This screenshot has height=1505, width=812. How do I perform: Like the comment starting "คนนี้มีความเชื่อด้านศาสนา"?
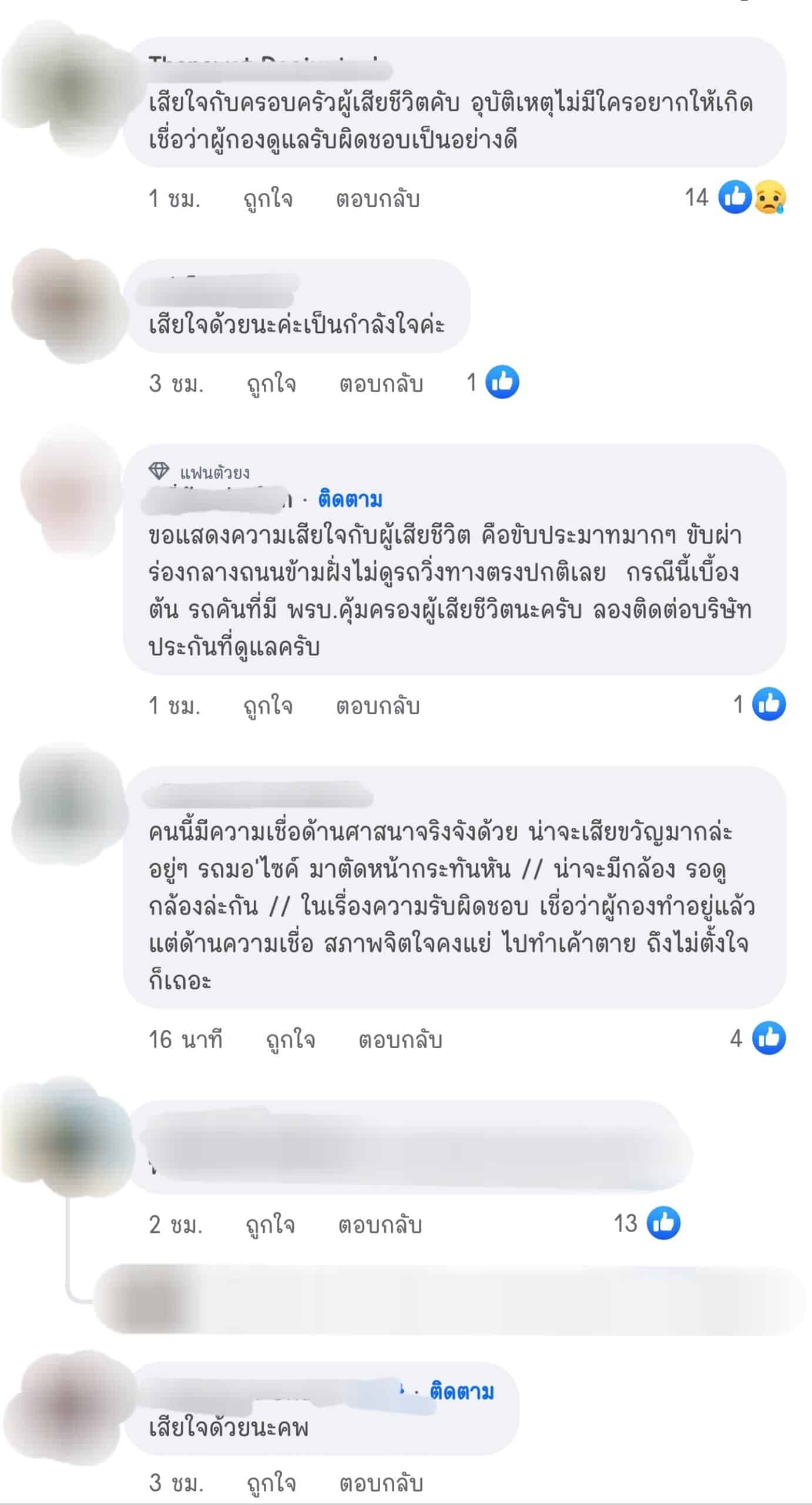coord(290,1039)
